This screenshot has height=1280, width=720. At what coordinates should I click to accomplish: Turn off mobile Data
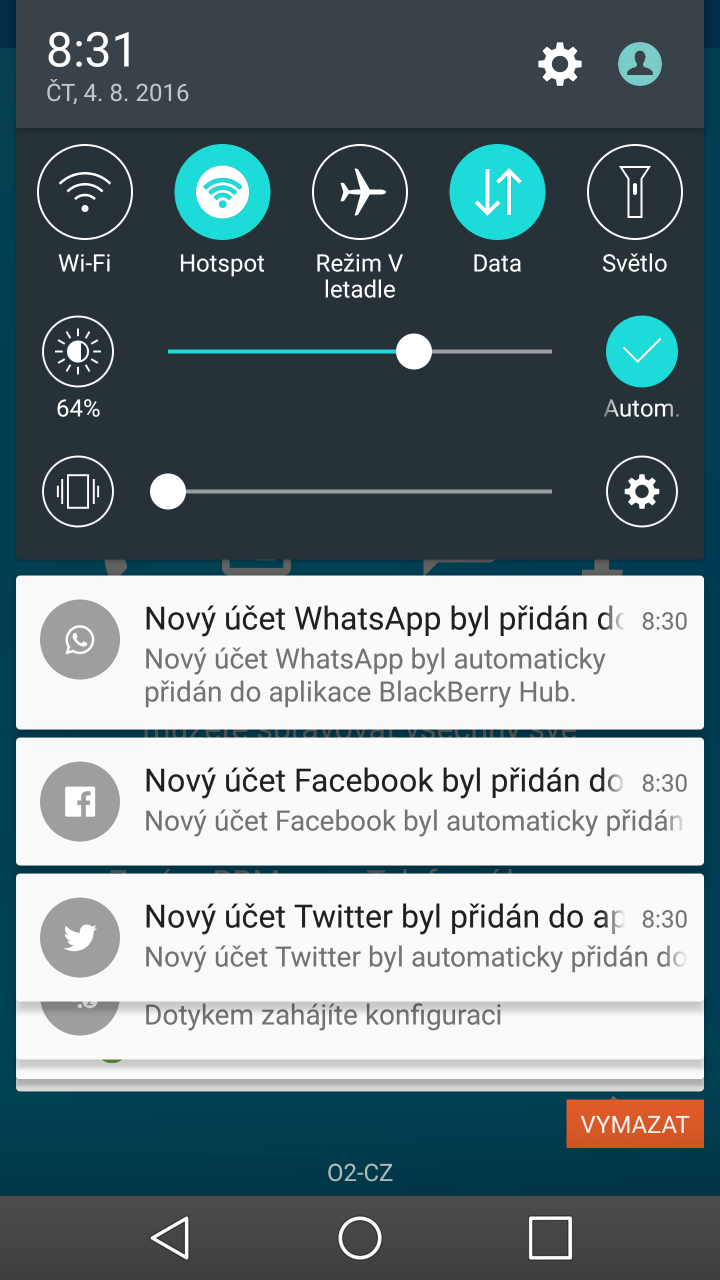tap(497, 193)
